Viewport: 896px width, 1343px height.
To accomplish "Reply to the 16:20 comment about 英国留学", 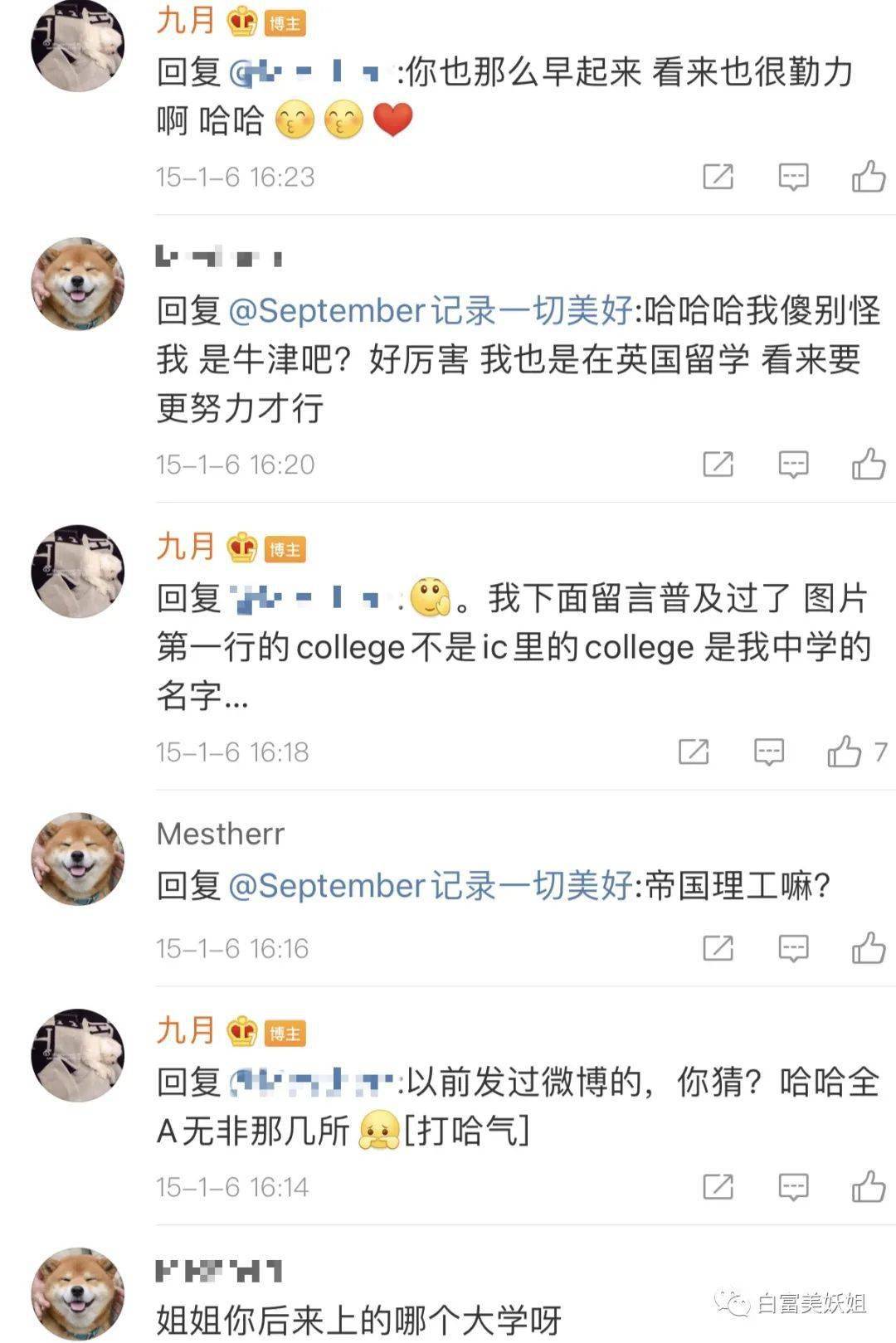I will pyautogui.click(x=793, y=464).
